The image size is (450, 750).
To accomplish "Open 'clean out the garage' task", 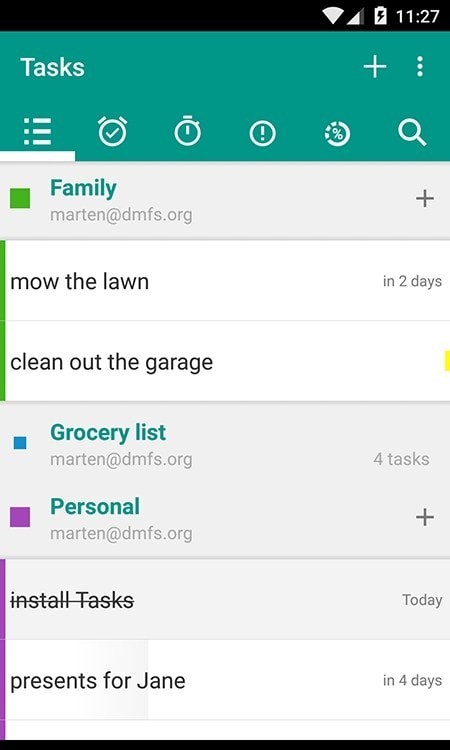I will (225, 361).
